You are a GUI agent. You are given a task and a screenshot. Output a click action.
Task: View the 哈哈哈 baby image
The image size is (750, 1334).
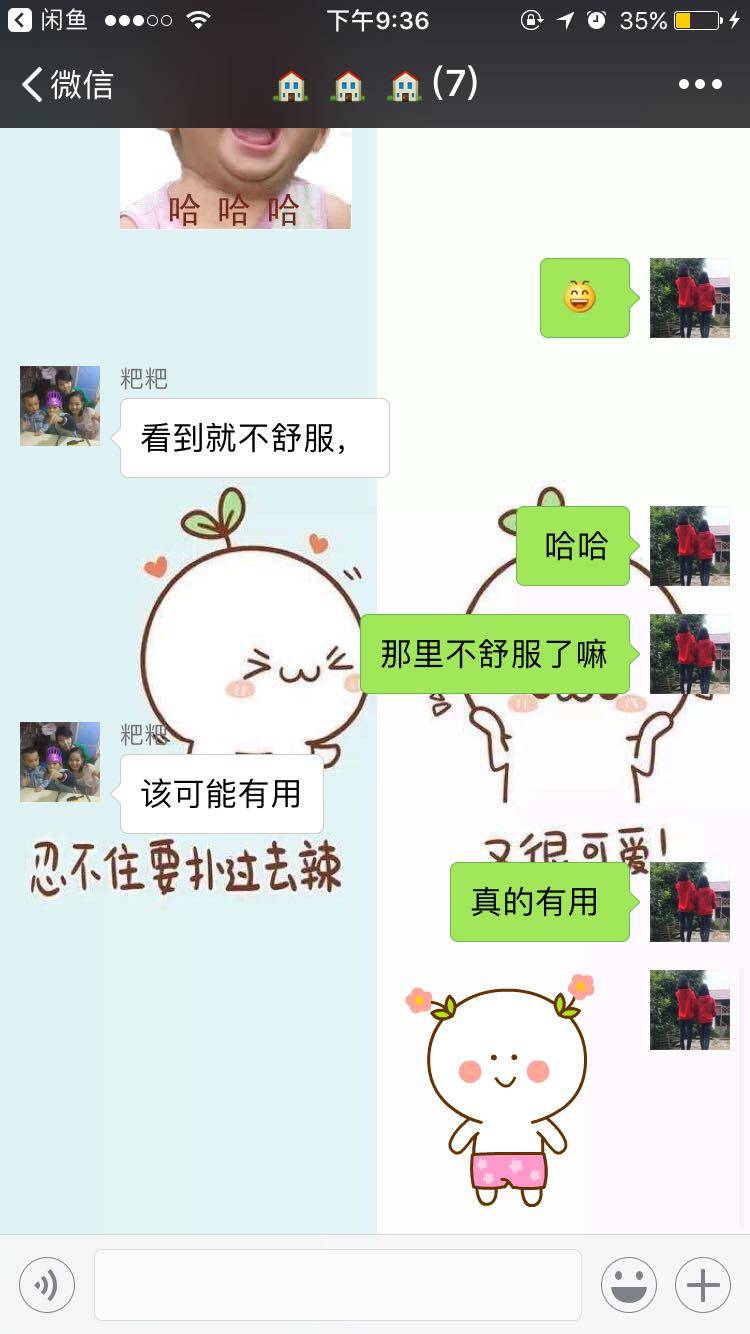coord(235,178)
